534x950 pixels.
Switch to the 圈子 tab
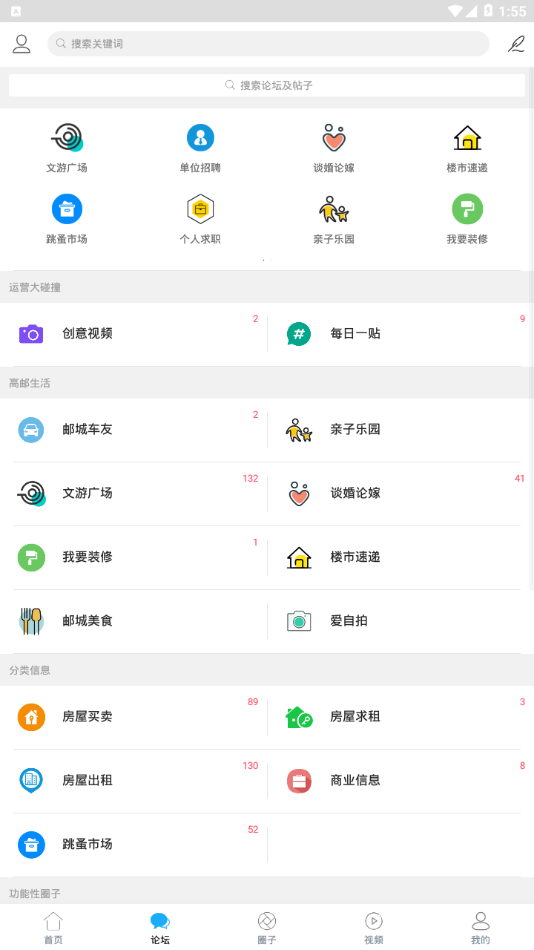point(267,928)
